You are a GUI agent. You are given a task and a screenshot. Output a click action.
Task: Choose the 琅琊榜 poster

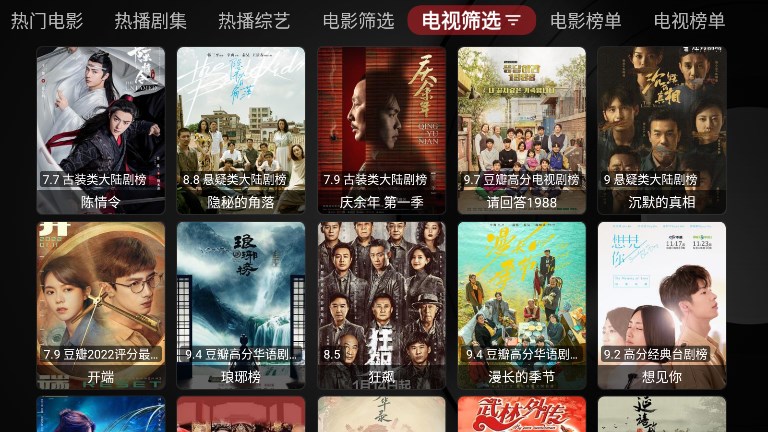coord(241,305)
